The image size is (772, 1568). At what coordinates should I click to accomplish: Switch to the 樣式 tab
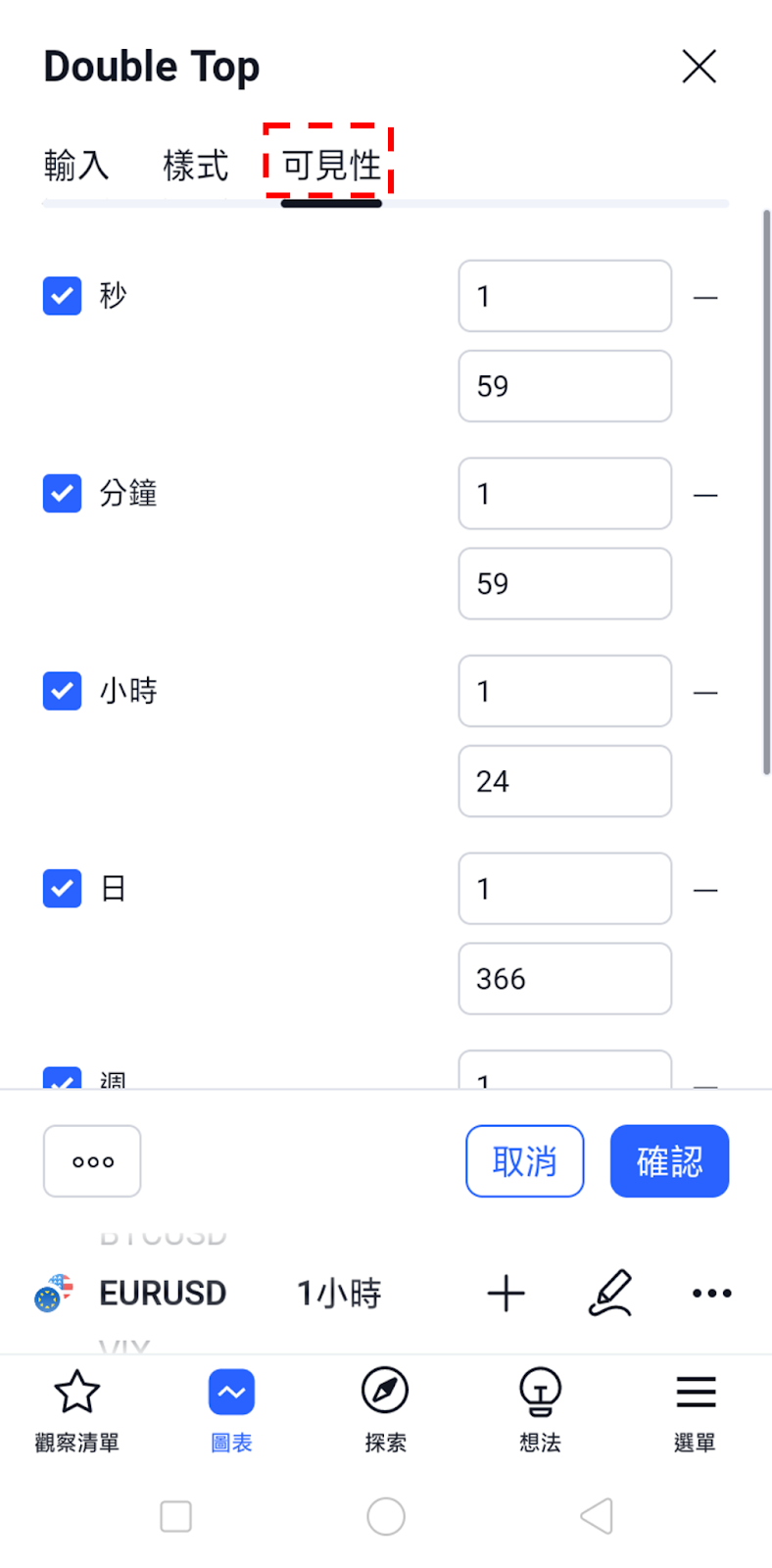pos(196,165)
